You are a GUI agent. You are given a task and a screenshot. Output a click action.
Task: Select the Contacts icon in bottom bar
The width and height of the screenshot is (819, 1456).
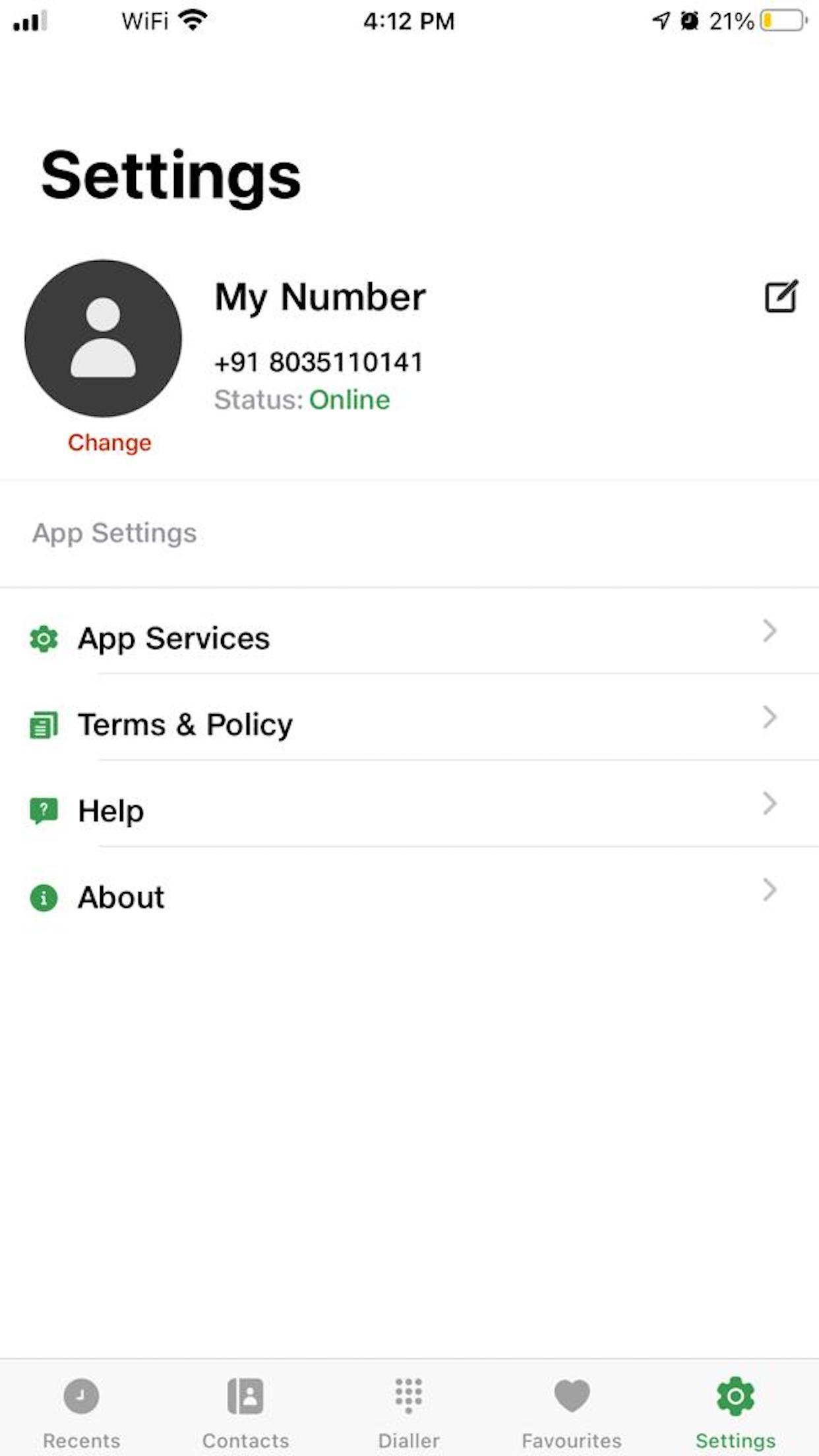246,1396
